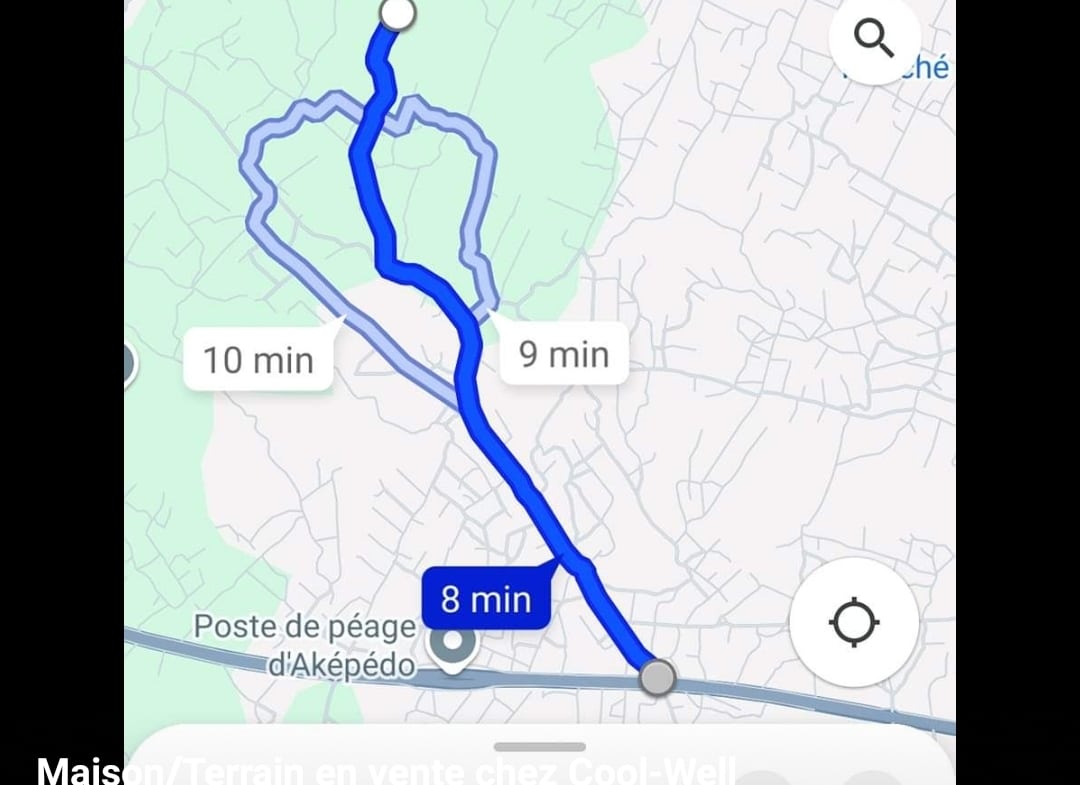Tap the search magnifier icon

pos(874,40)
